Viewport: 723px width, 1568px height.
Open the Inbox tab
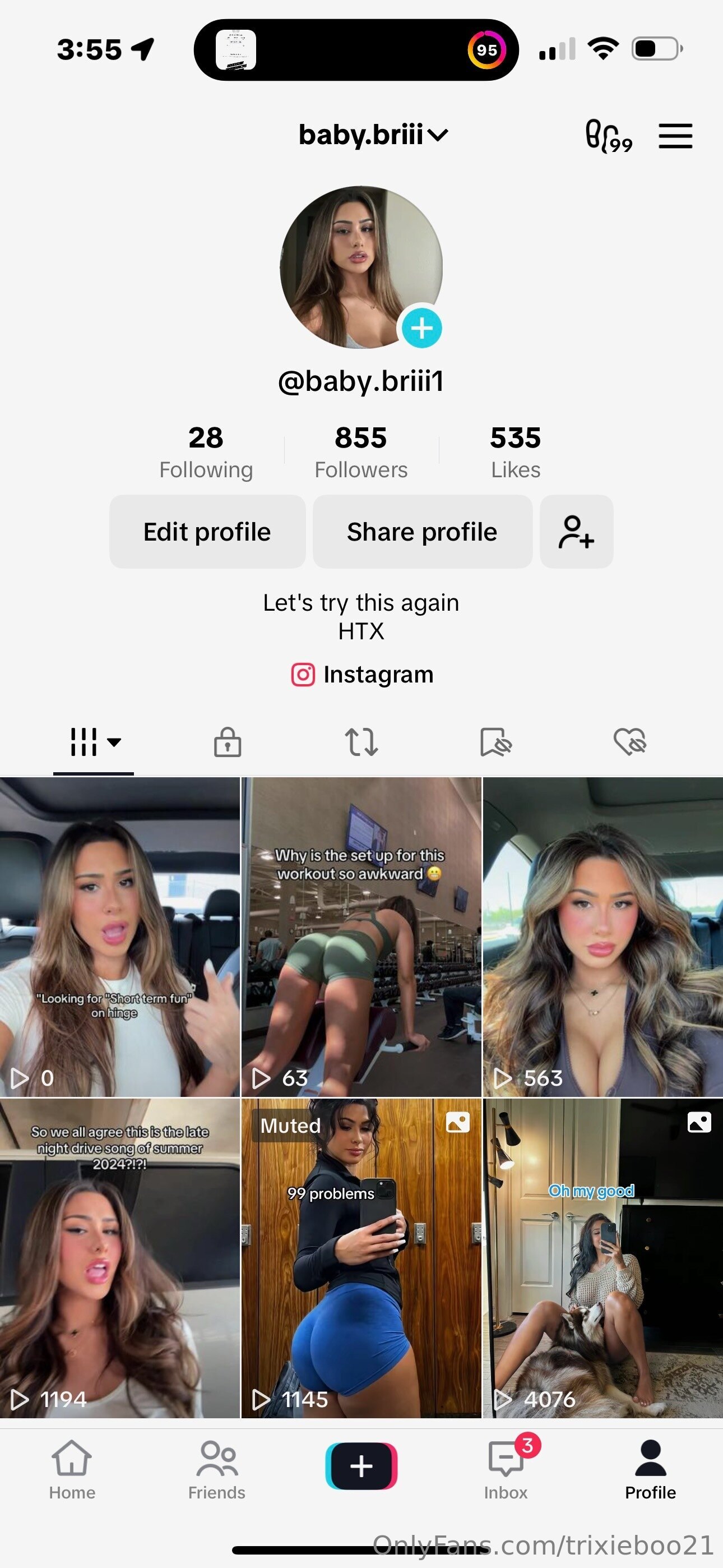point(506,1470)
